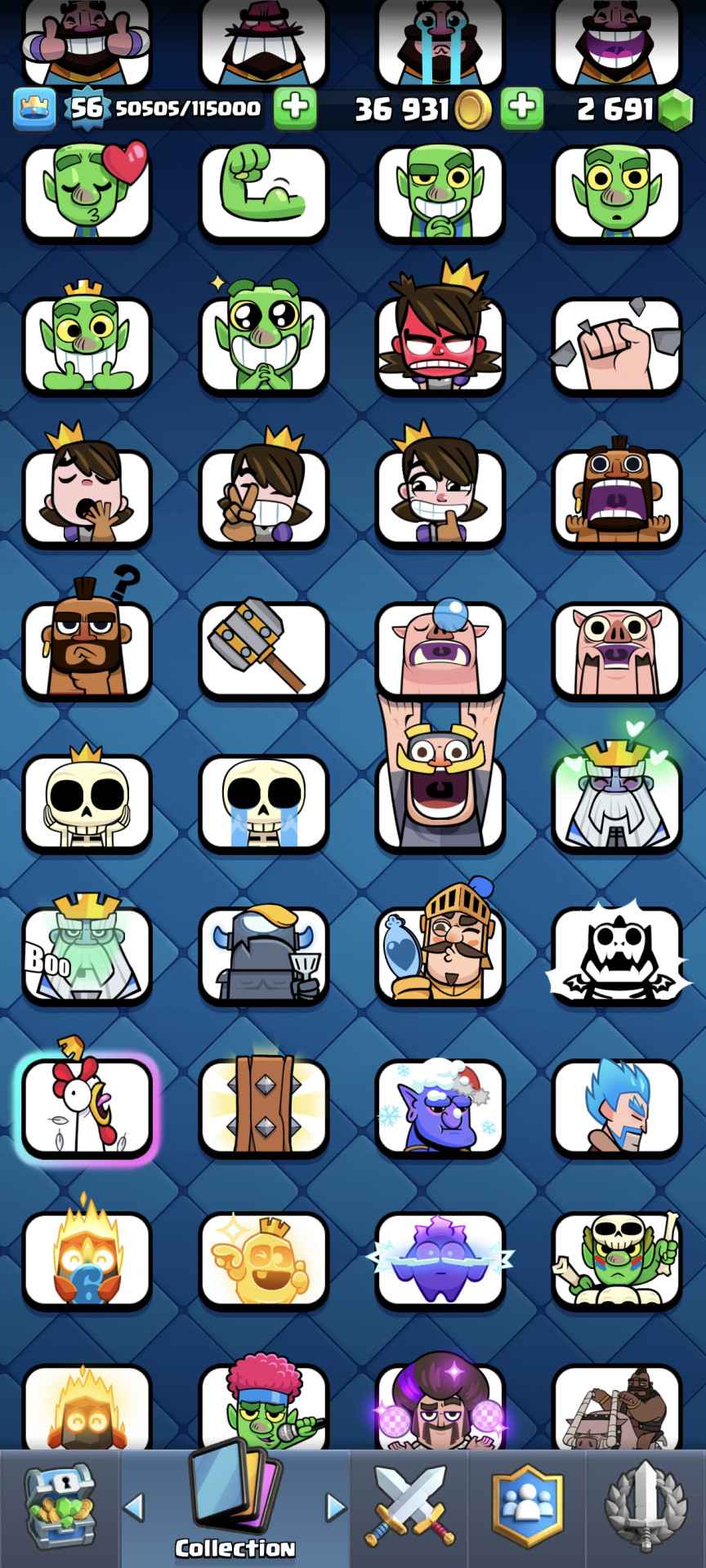This screenshot has width=706, height=1568.
Task: Open the Shop chest tab
Action: pos(59,1508)
